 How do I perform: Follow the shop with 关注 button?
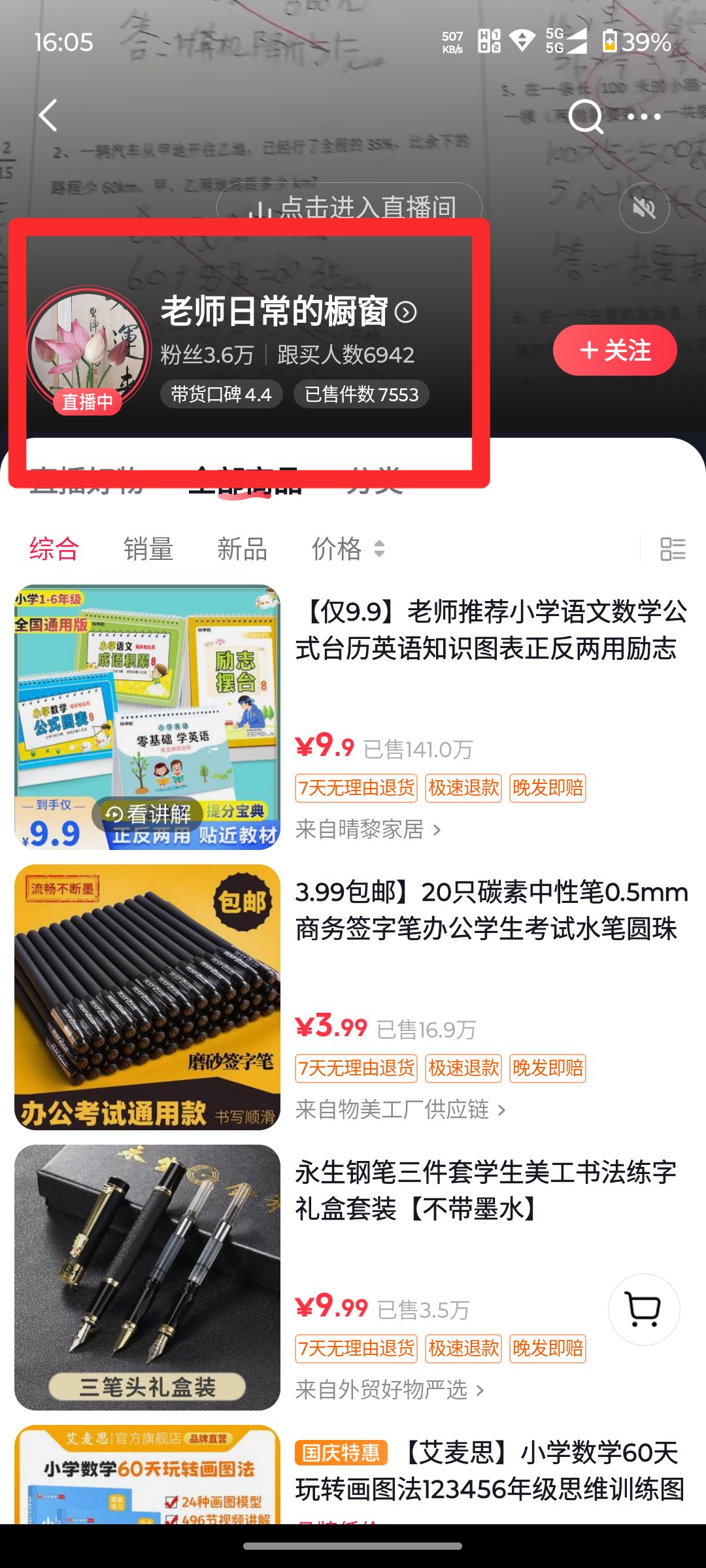(614, 350)
